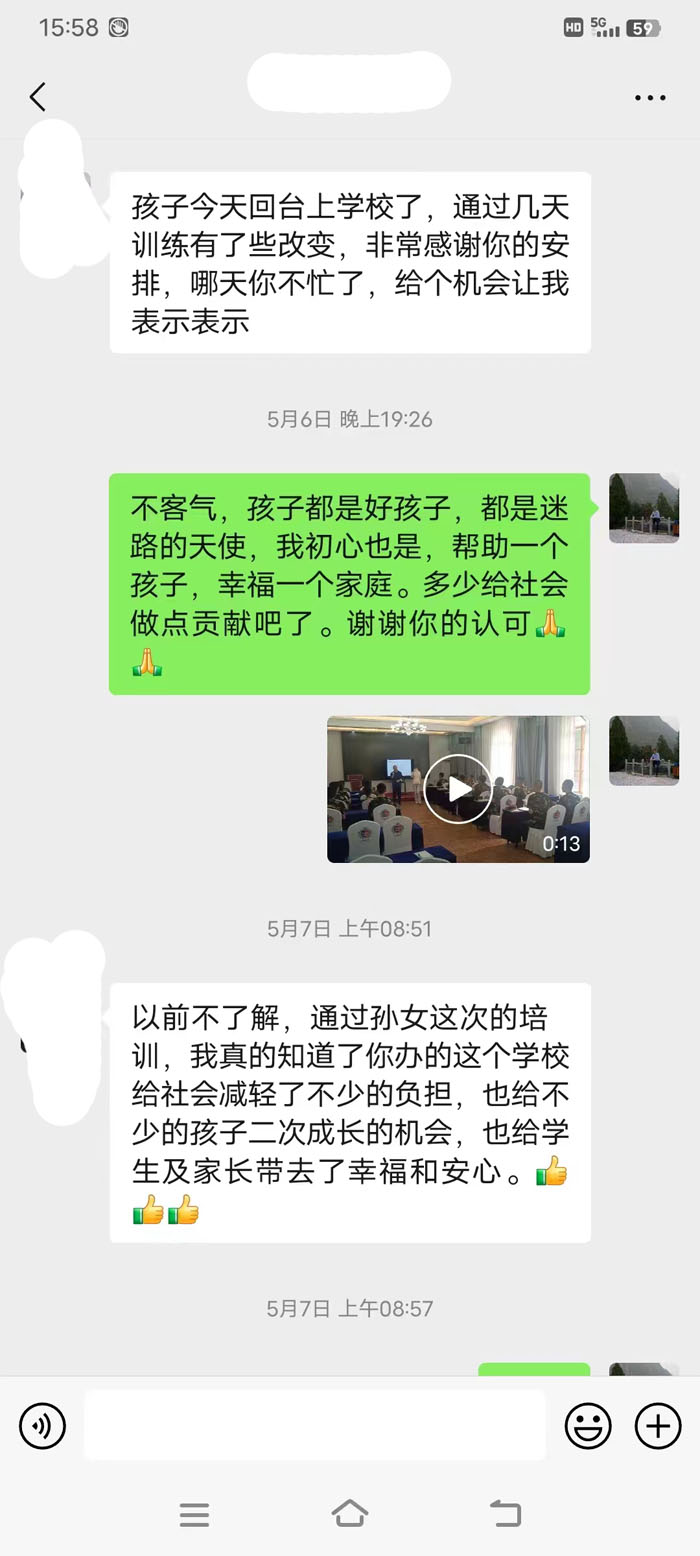Open sender's avatar next to the video
Screen dimensions: 700x1556
click(644, 750)
